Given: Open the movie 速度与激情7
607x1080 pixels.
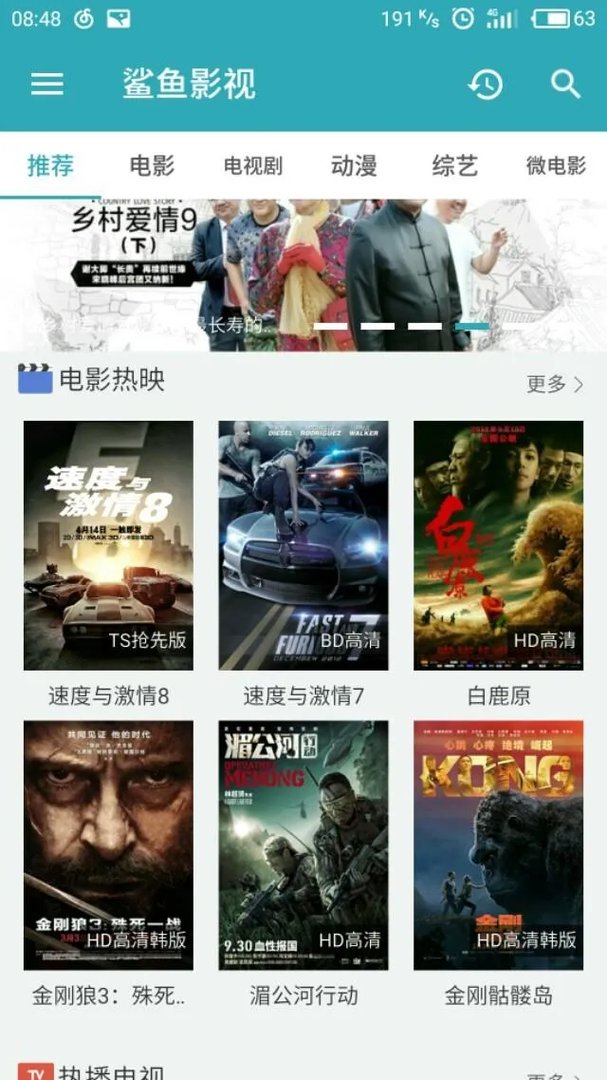Looking at the screenshot, I should [x=303, y=546].
